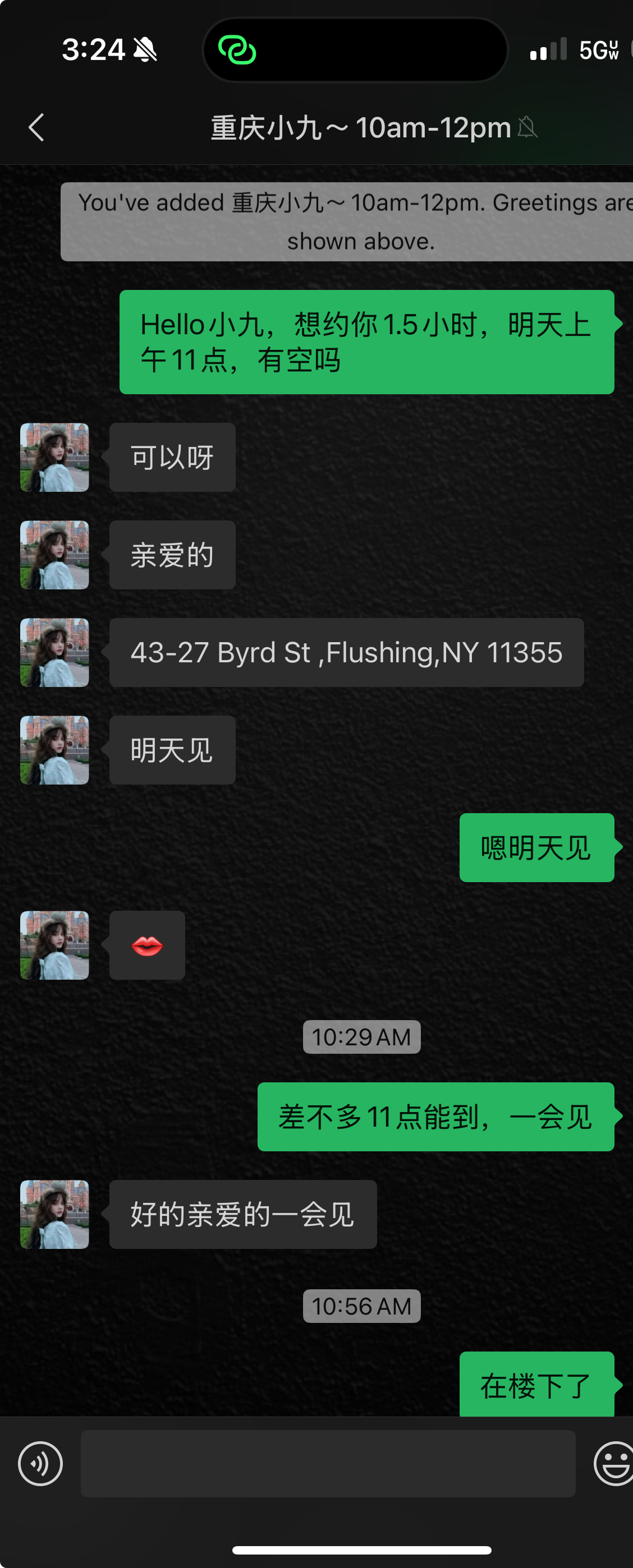Open 小九's profile avatar next to 可以呀
The image size is (633, 1568).
pyautogui.click(x=54, y=457)
